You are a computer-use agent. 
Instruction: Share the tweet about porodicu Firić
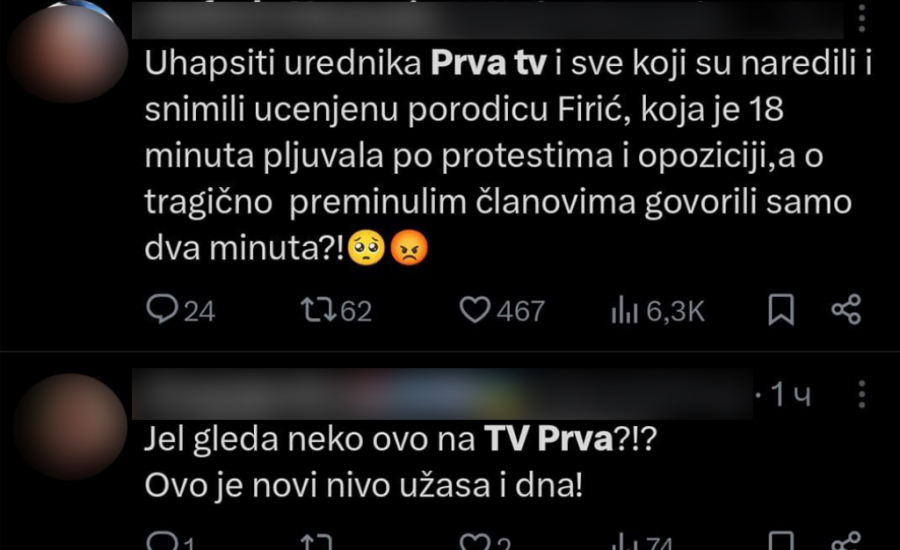click(x=846, y=311)
